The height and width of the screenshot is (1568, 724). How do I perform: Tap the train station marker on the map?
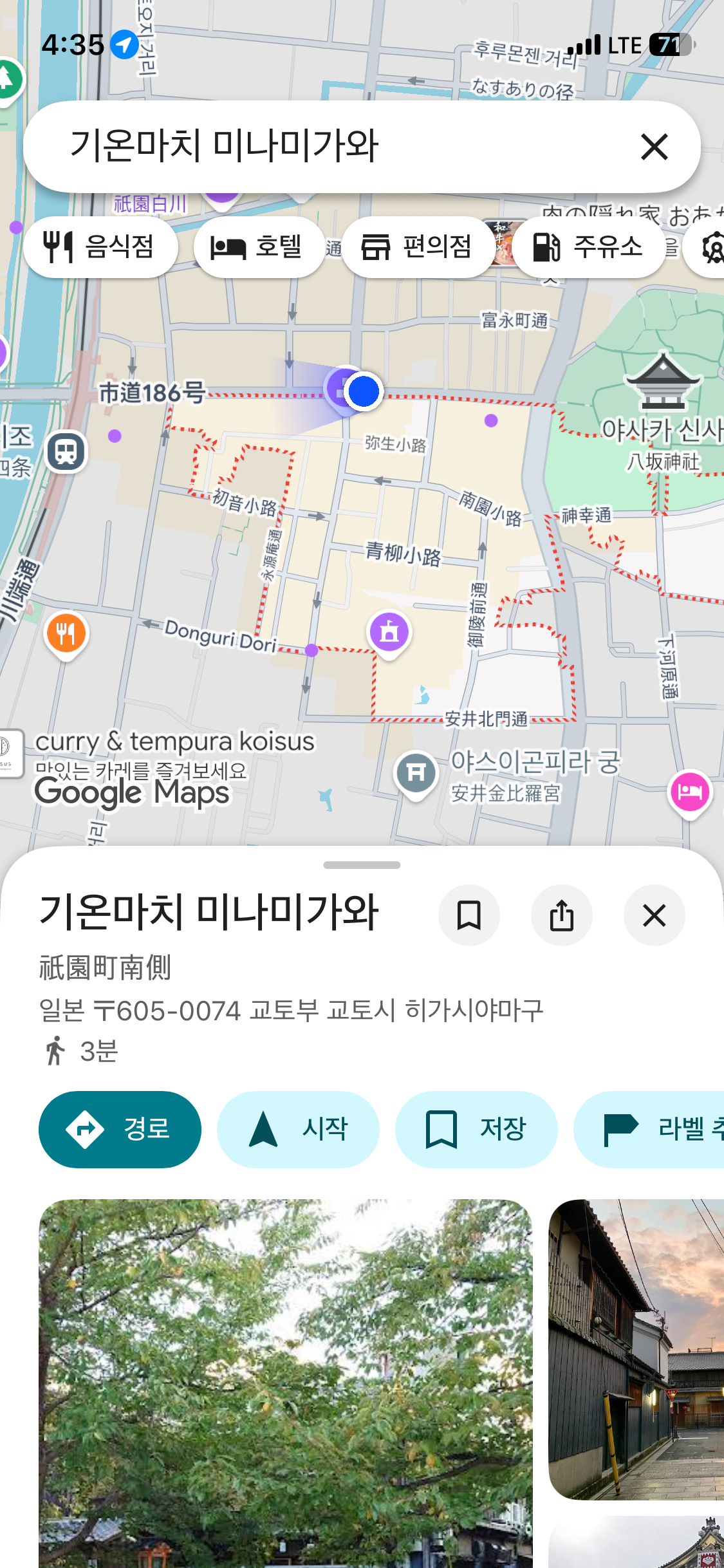(x=66, y=451)
